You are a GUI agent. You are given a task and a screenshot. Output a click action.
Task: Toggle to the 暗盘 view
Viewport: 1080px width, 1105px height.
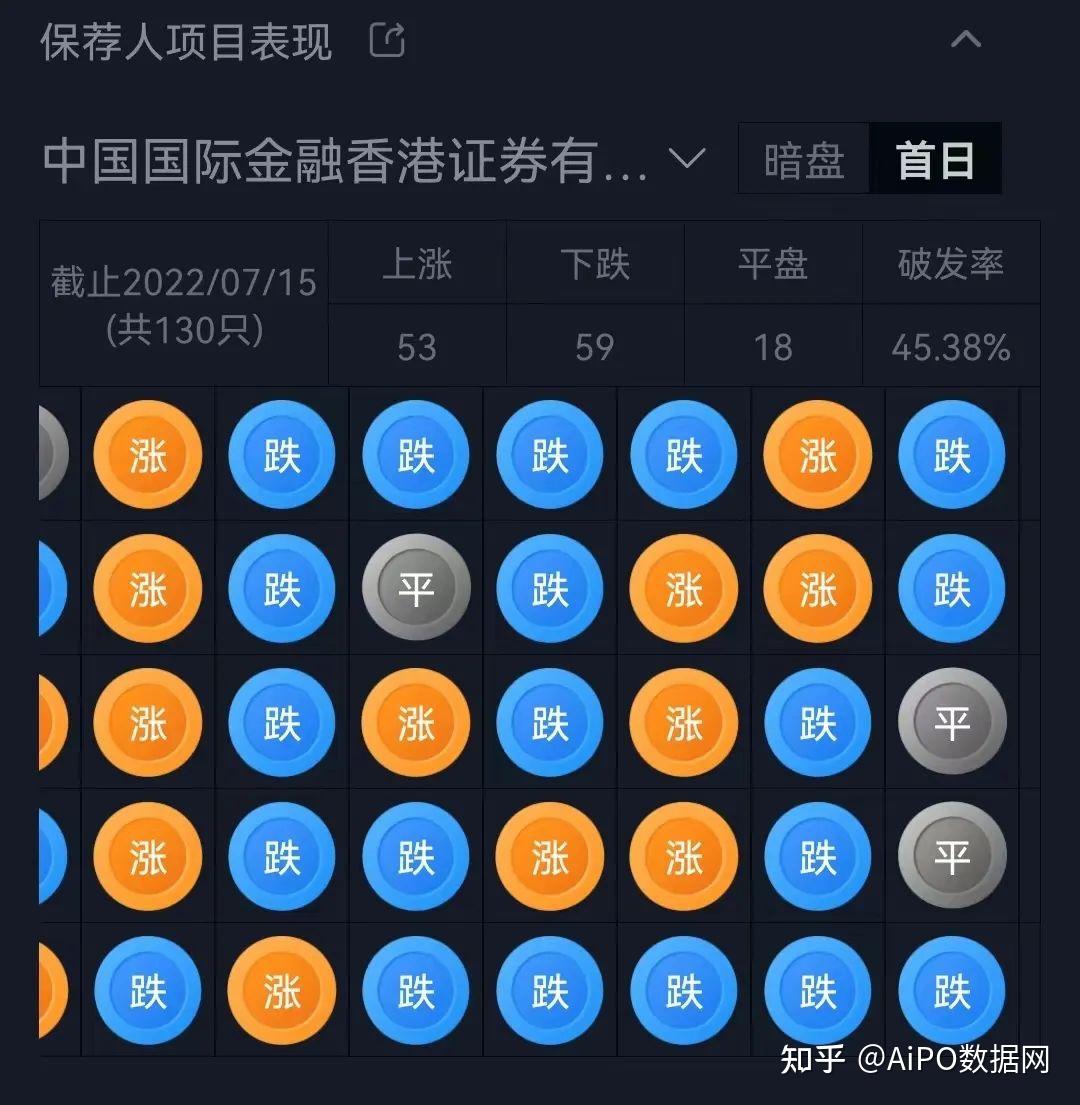point(802,158)
